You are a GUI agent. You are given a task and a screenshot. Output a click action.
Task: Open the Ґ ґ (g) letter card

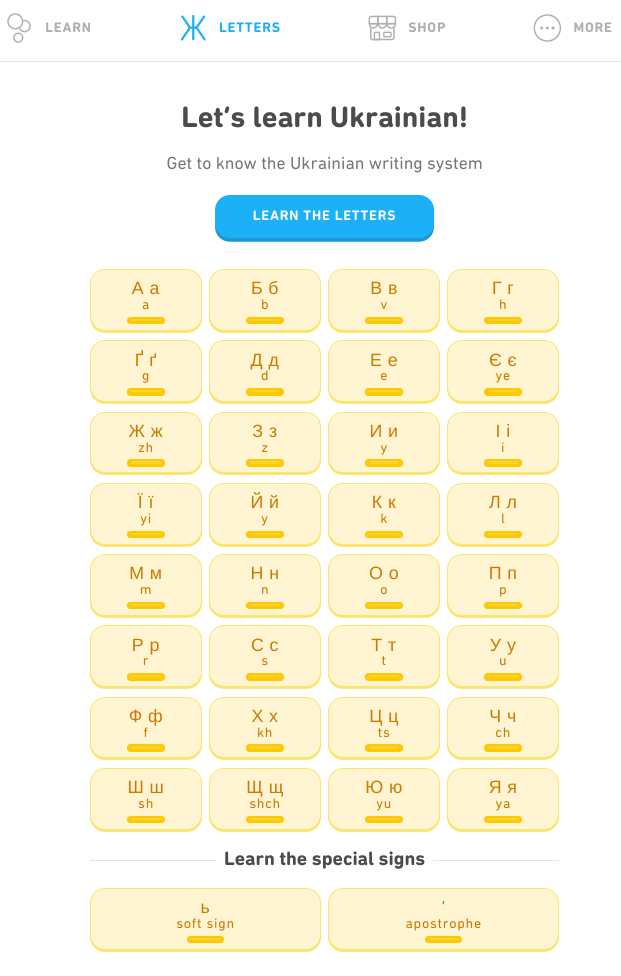(146, 371)
